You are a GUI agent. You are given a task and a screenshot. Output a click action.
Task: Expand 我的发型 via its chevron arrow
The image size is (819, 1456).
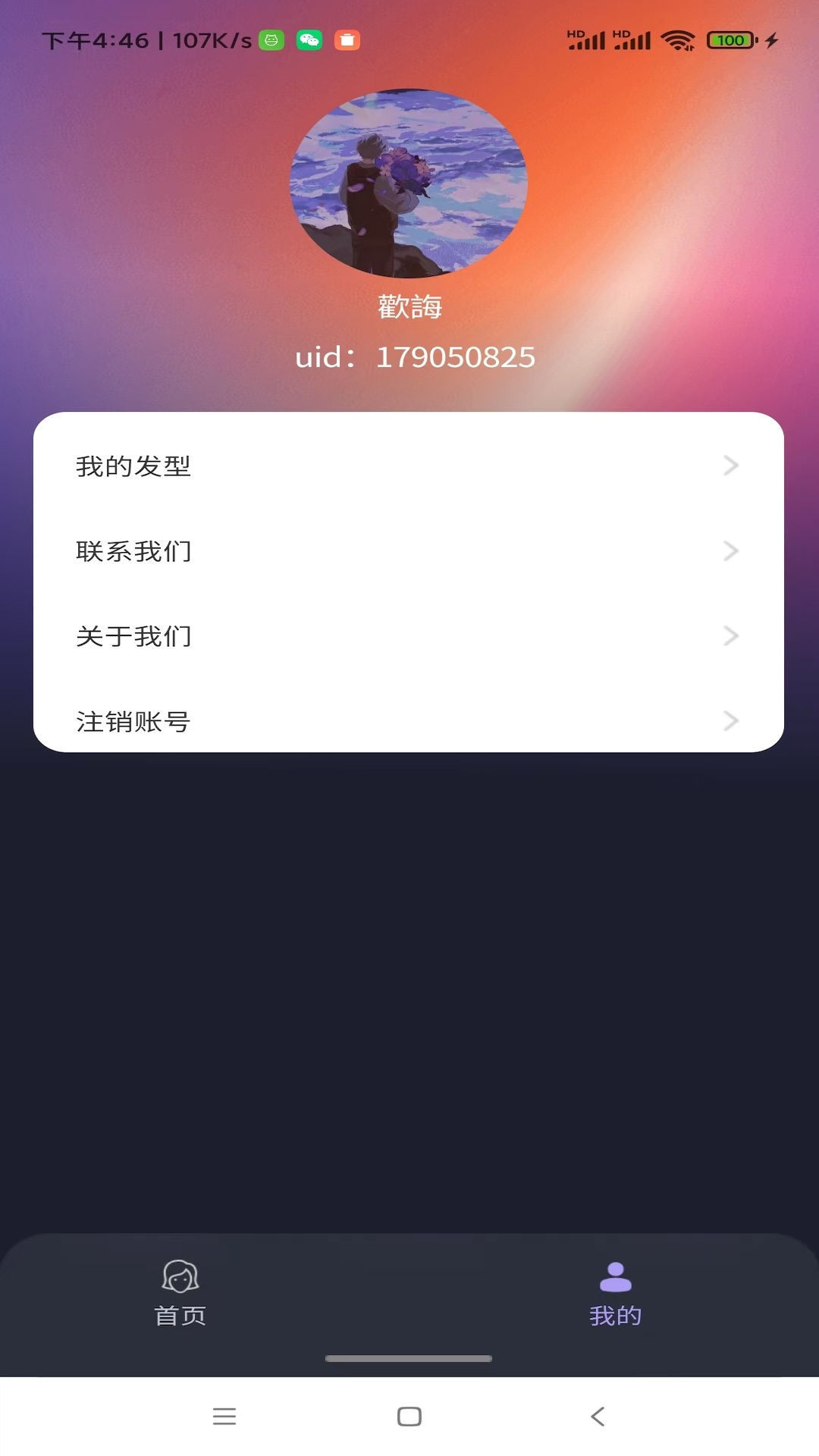[x=730, y=466]
